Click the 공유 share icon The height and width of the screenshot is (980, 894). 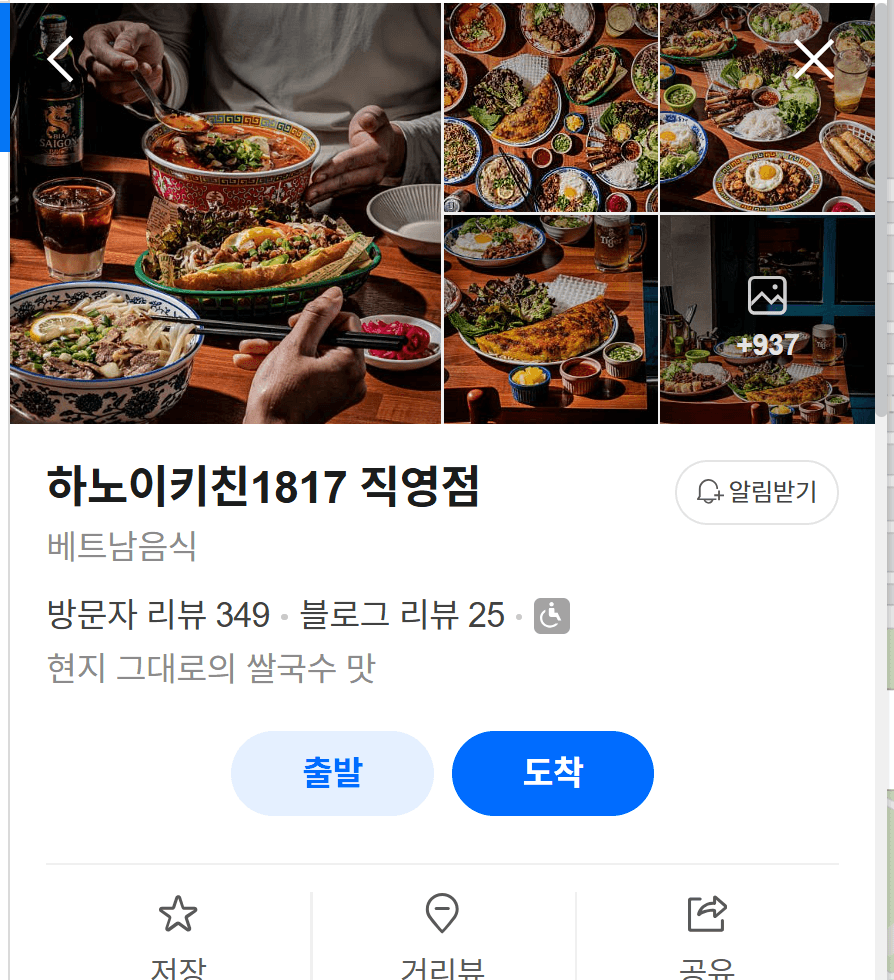click(707, 912)
